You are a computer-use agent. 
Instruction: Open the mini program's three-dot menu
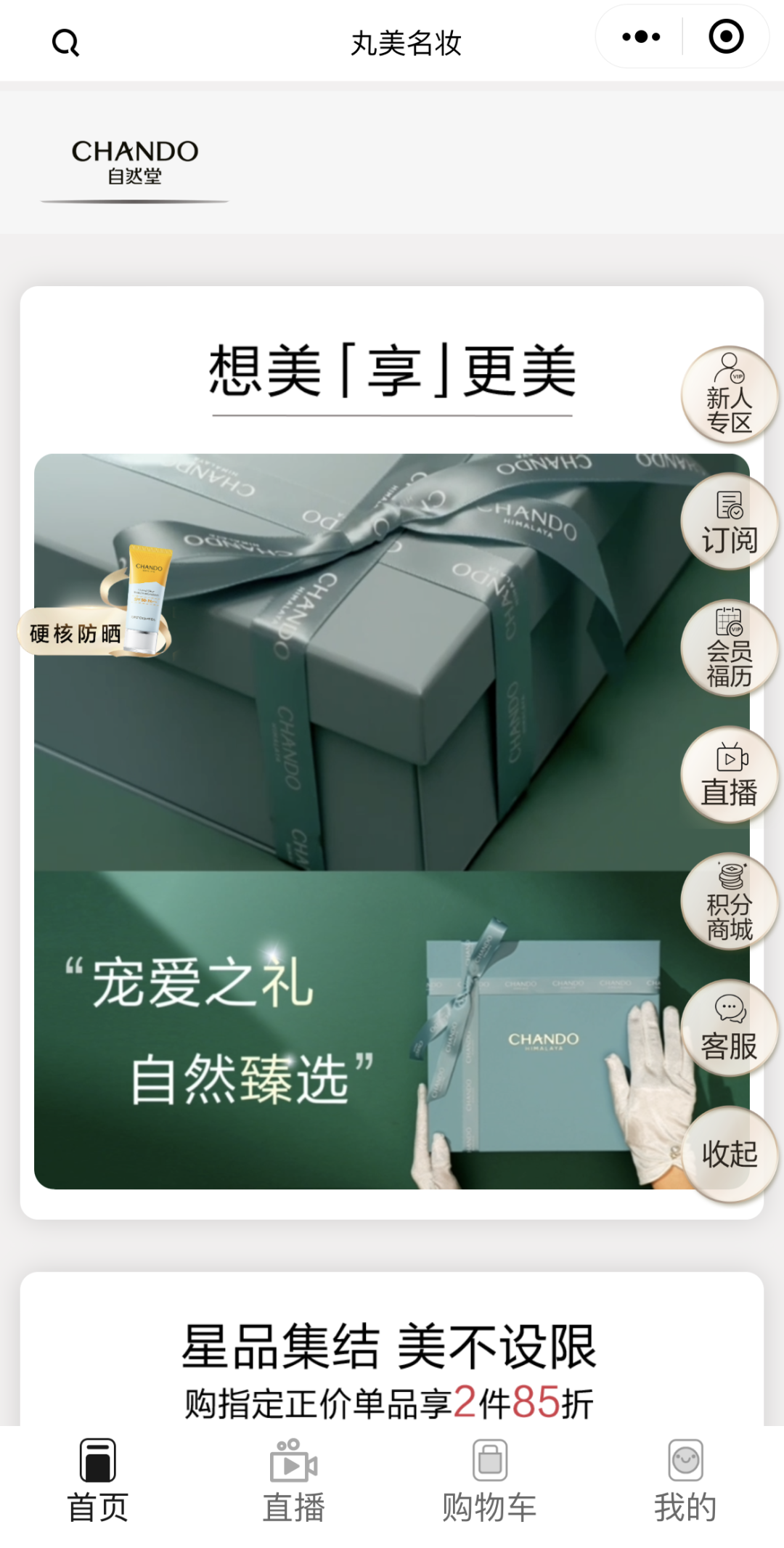[641, 37]
